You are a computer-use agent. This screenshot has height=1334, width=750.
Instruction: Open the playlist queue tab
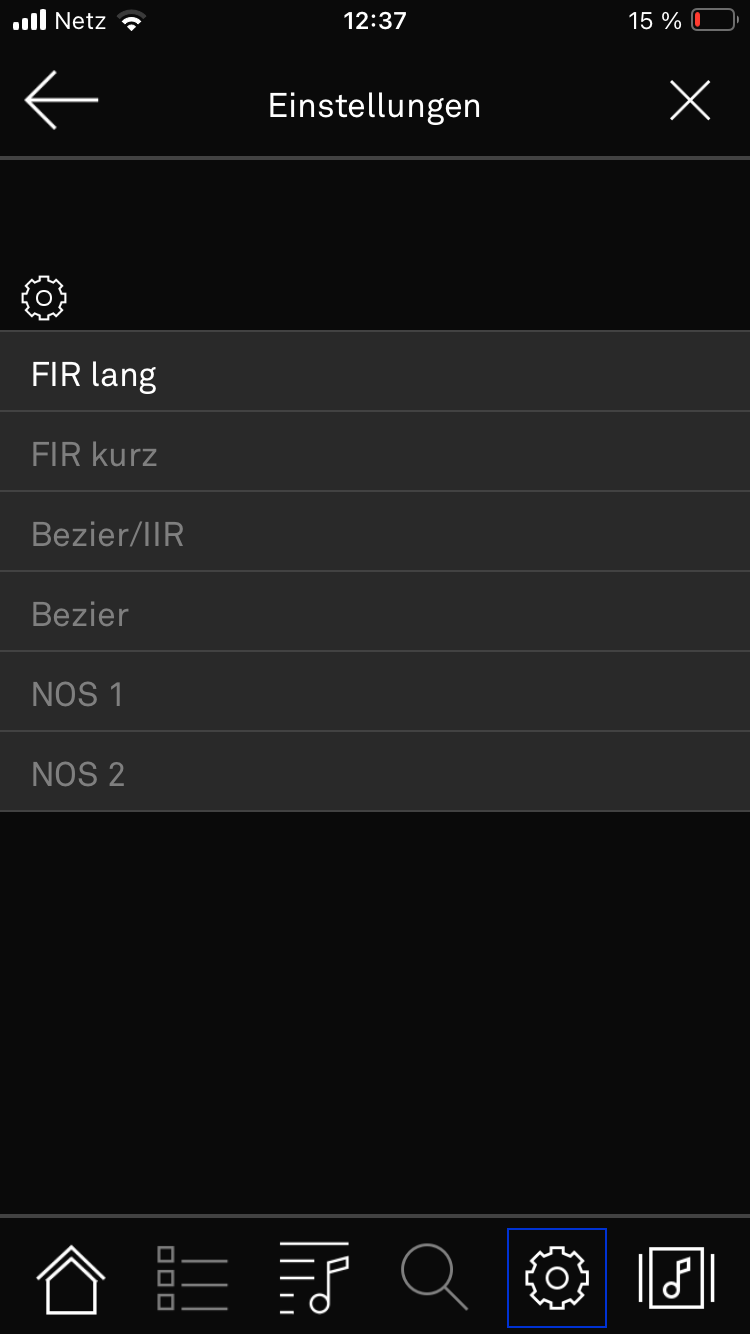pyautogui.click(x=313, y=1278)
